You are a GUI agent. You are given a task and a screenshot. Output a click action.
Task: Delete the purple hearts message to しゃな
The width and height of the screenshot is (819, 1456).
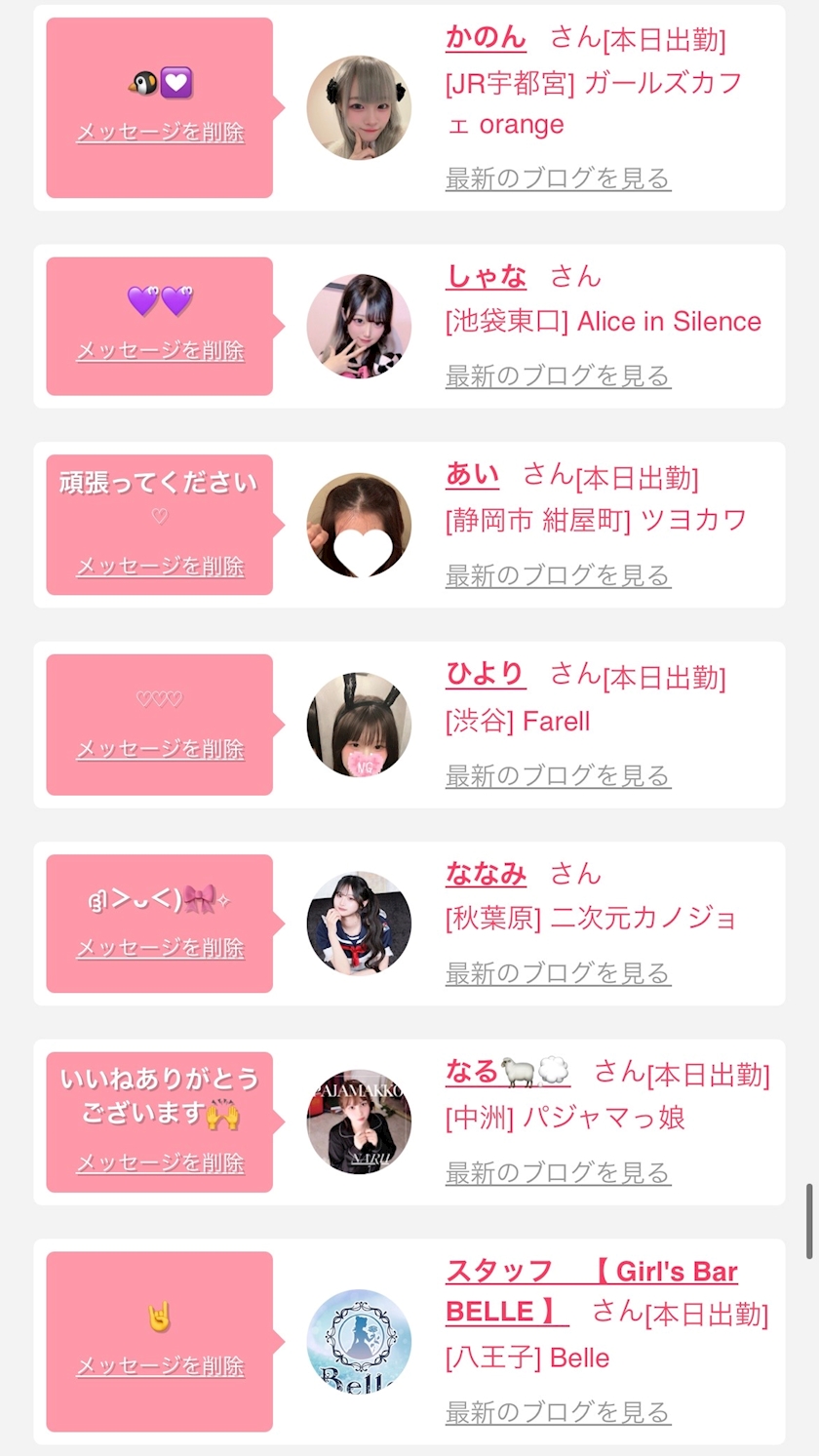(x=160, y=350)
